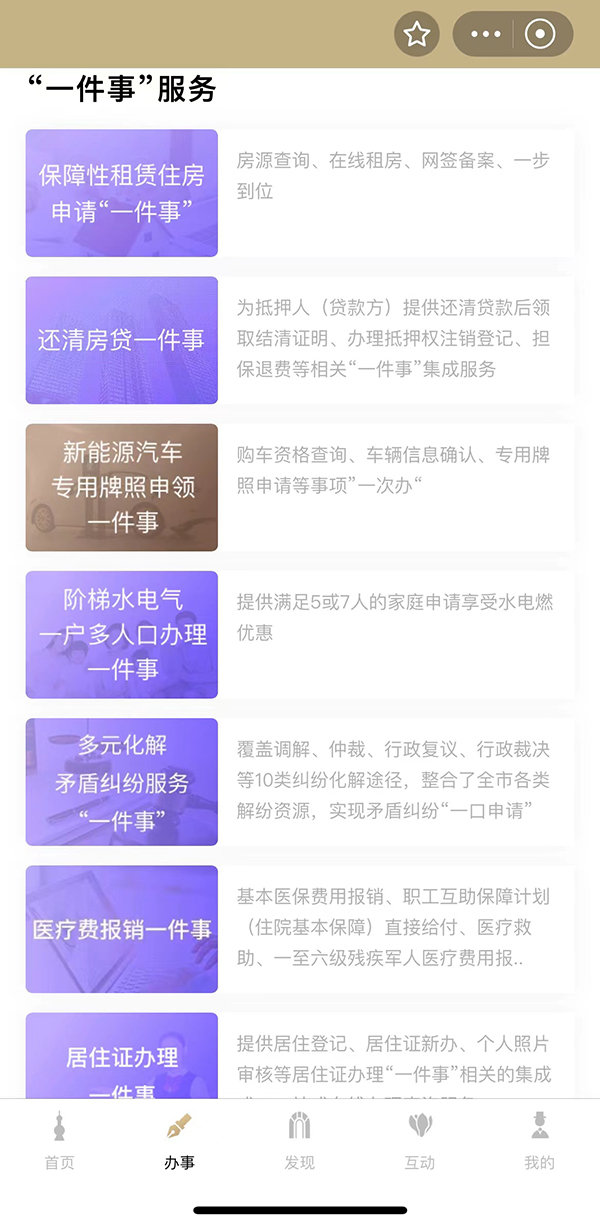Open 保障性租赁住房申请“一件事” service
This screenshot has height=1226, width=600.
click(x=122, y=193)
